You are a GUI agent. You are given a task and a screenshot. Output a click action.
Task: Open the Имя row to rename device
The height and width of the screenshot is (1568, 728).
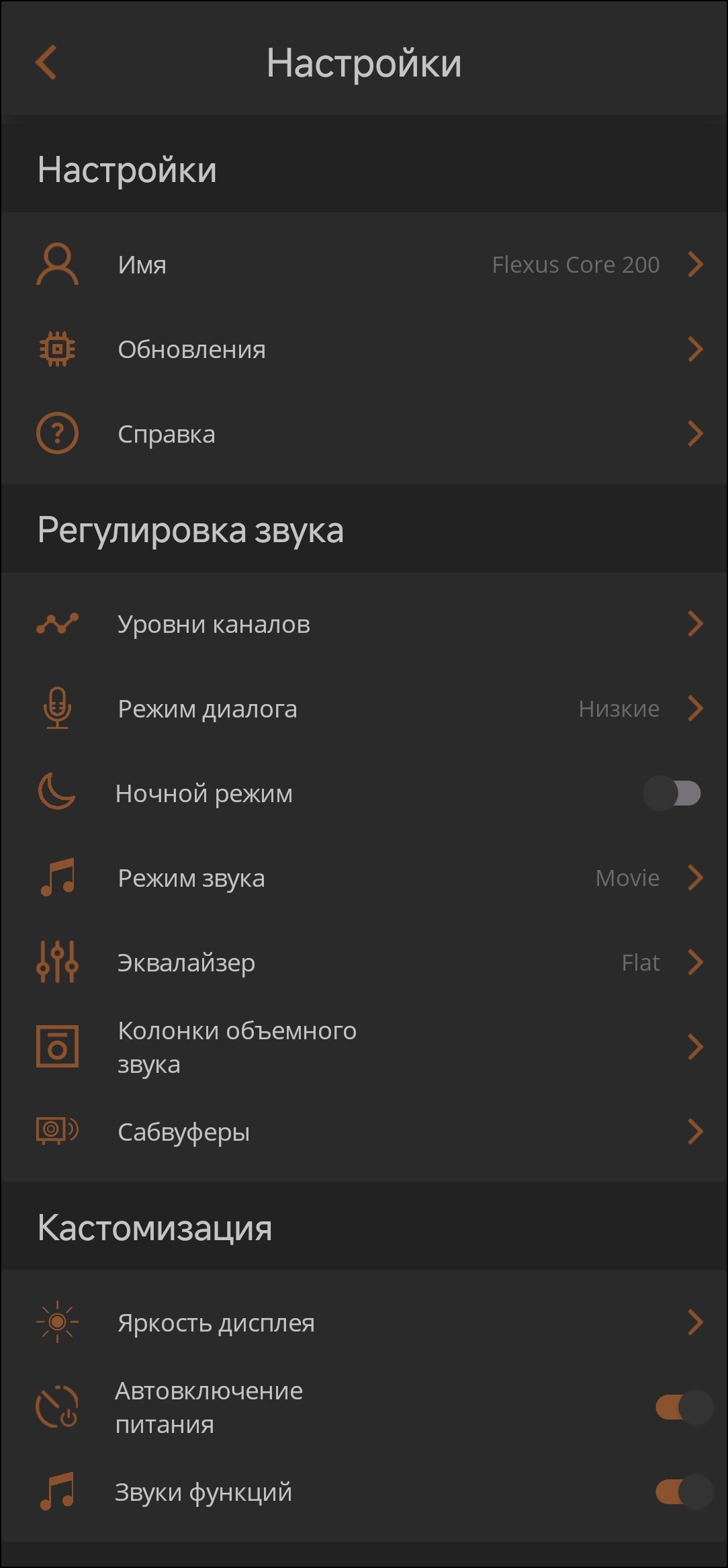pos(364,265)
